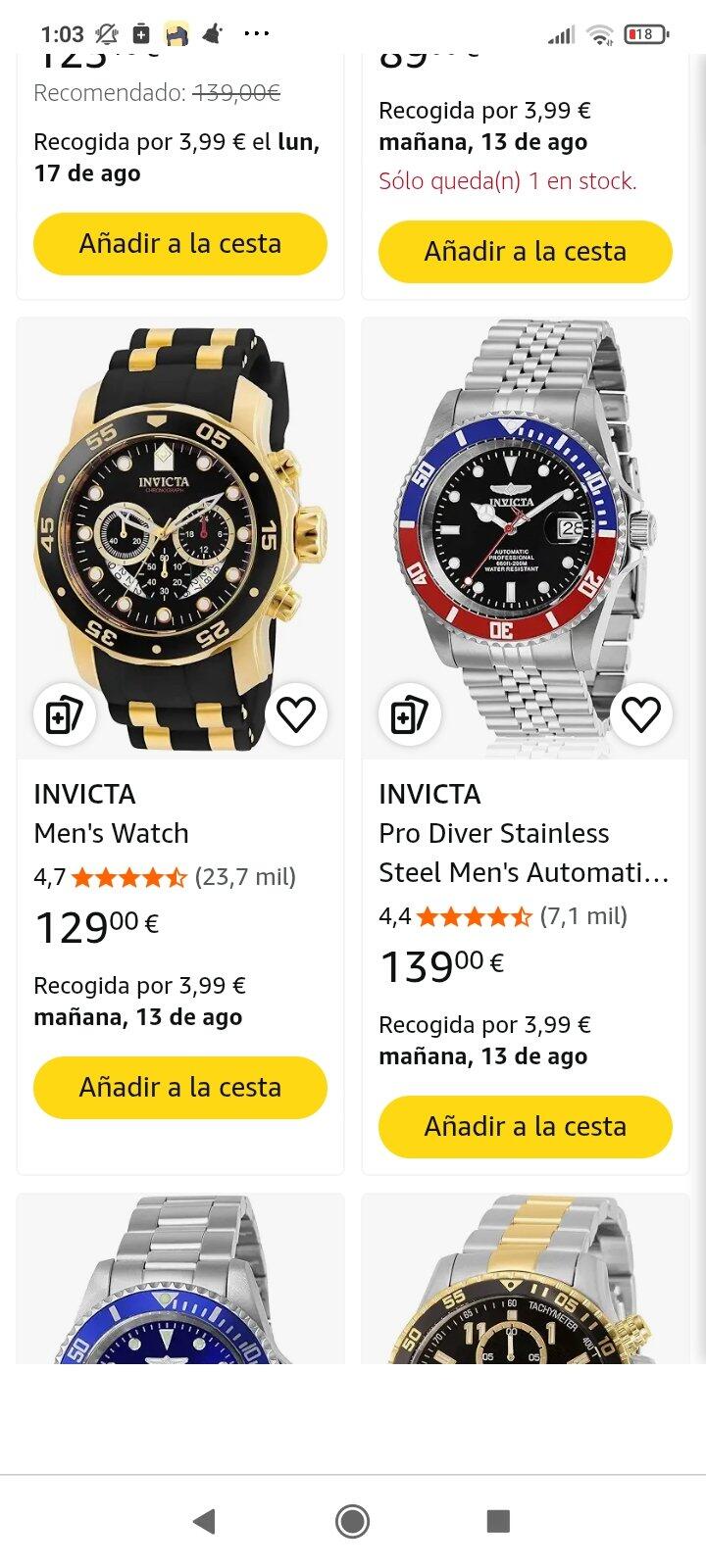The width and height of the screenshot is (706, 1568).
Task: Add the 139,00 € Pro Diver watch to basket
Action: 526,1126
